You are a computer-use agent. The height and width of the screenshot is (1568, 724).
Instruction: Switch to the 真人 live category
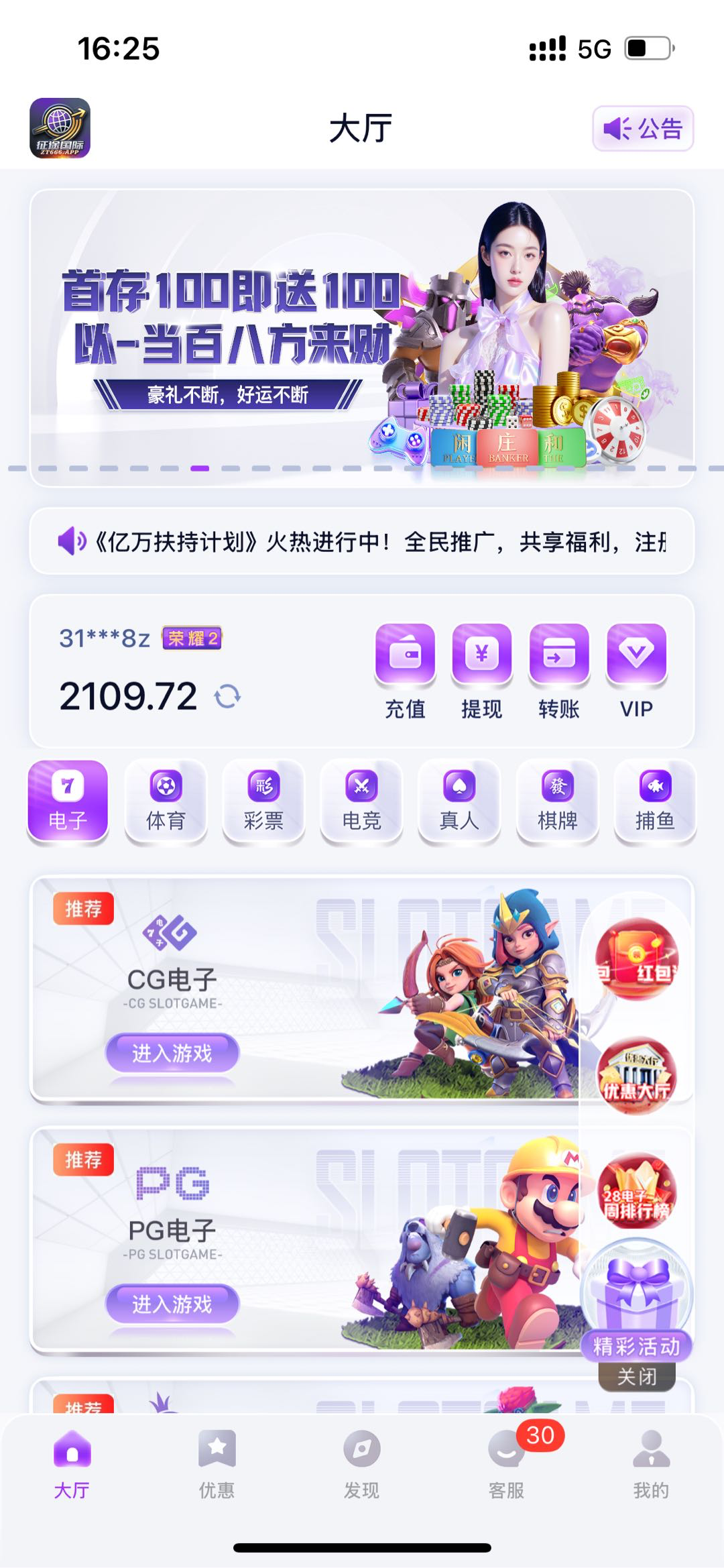pos(459,801)
